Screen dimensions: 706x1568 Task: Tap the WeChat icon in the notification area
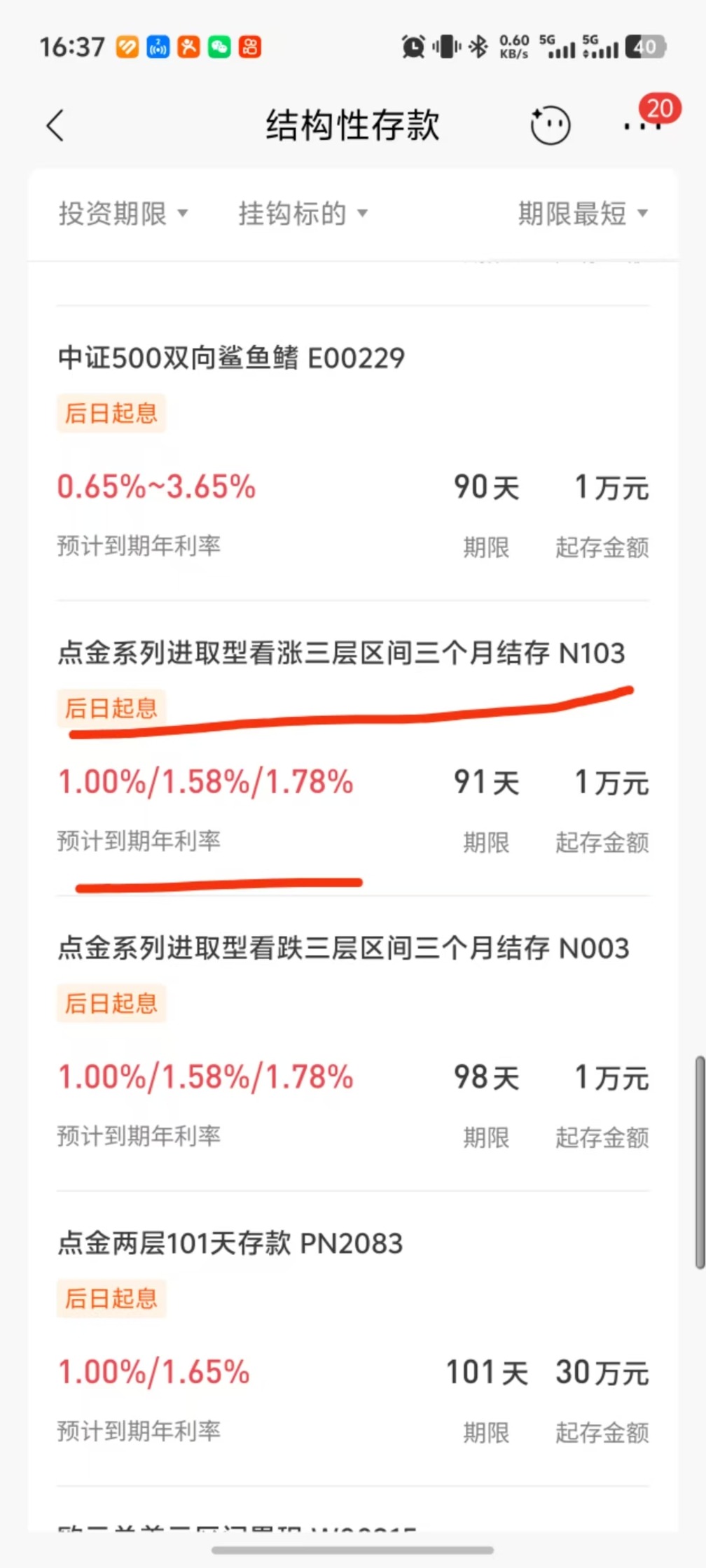click(x=219, y=46)
